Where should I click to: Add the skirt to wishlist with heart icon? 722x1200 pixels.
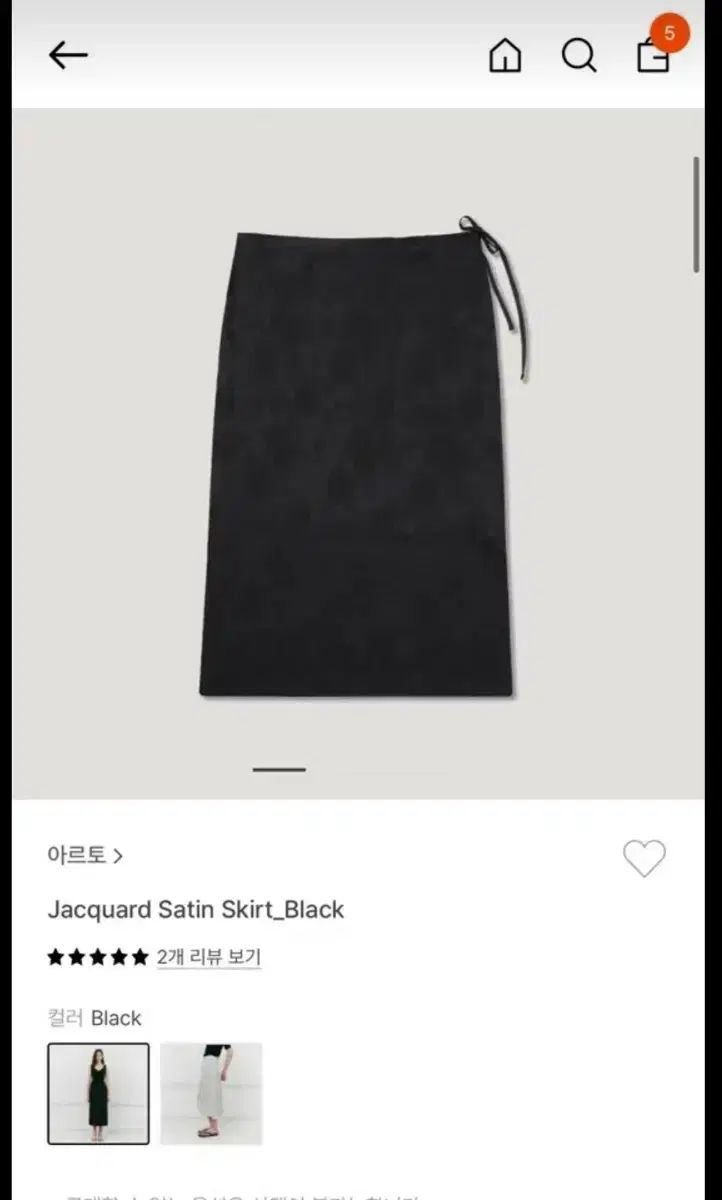point(644,858)
